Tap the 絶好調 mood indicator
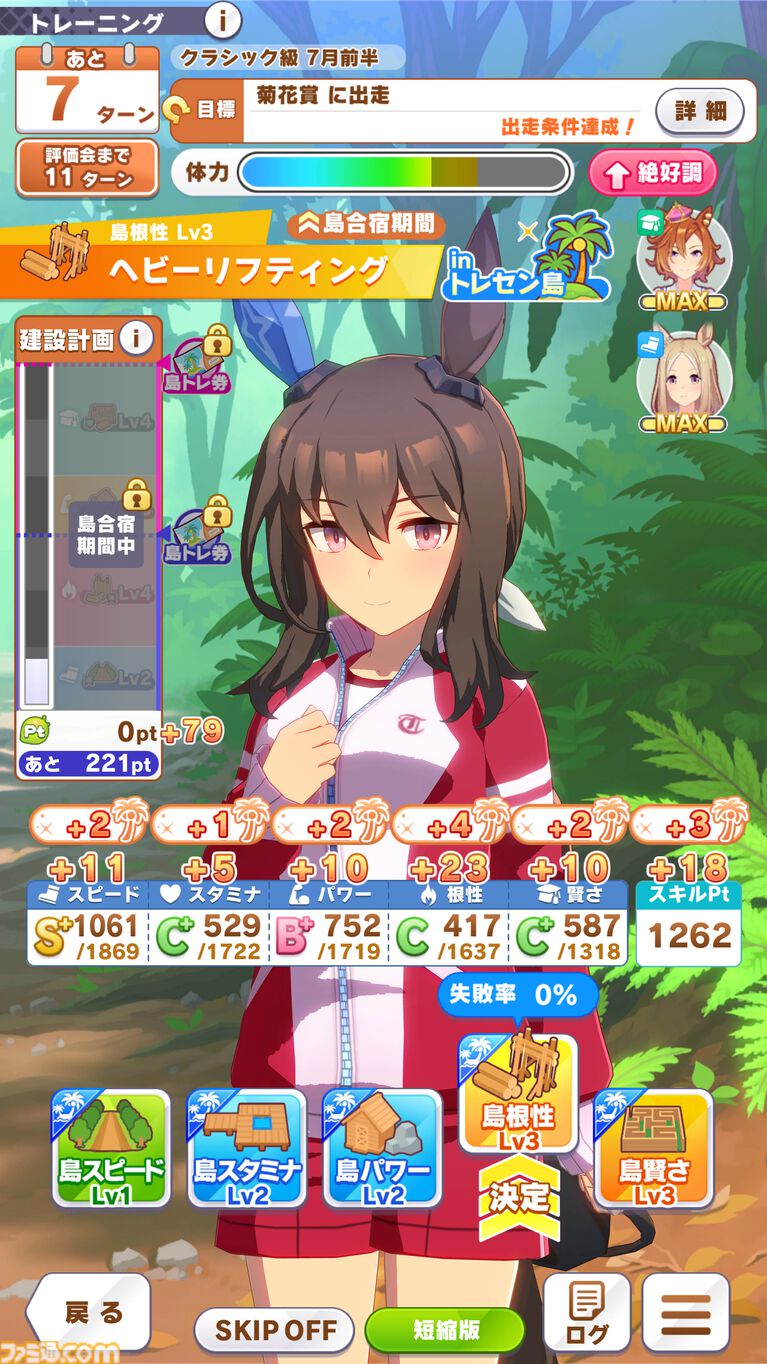The image size is (767, 1364). tap(653, 173)
